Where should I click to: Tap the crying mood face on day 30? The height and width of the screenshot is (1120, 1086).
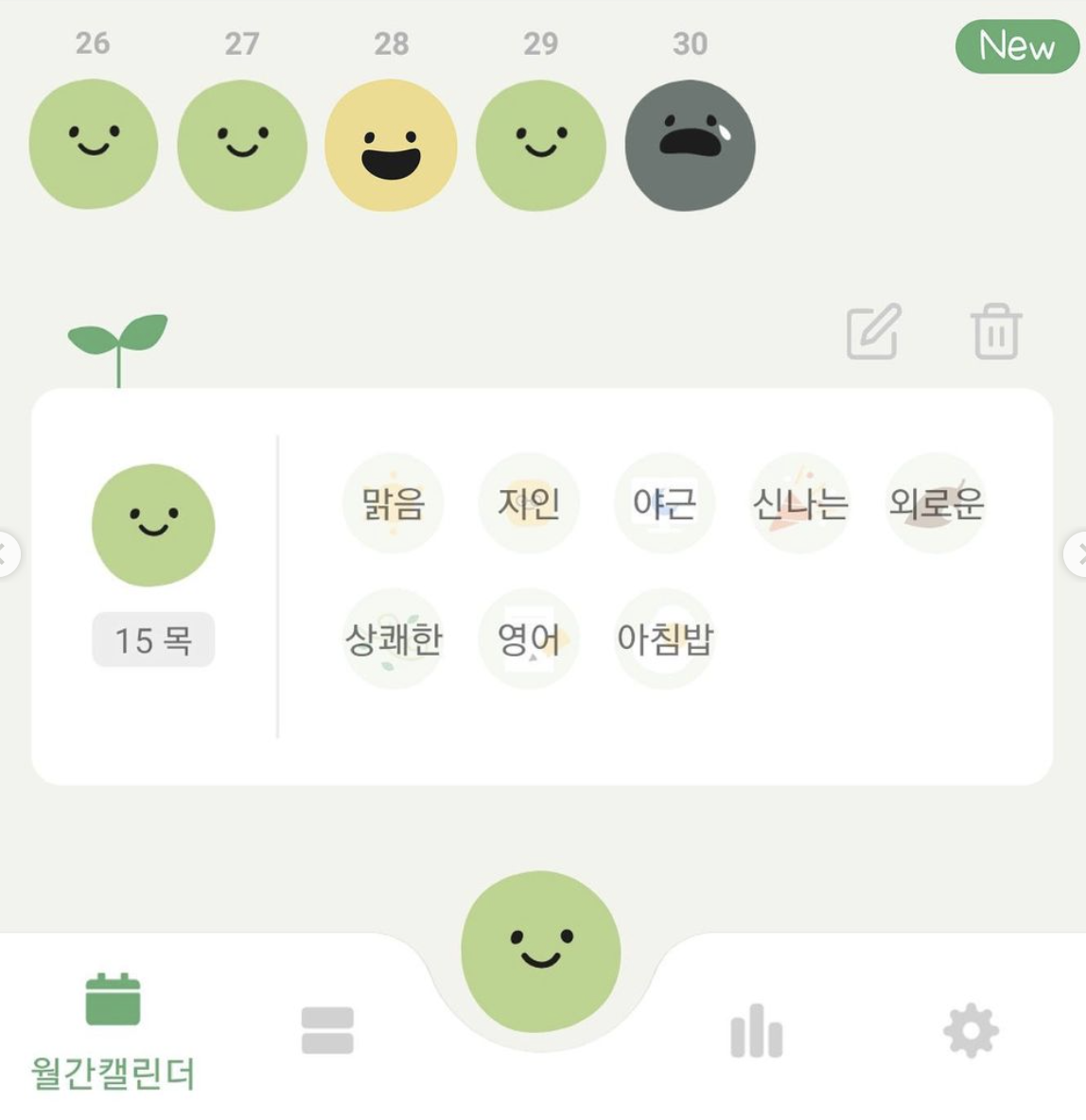[690, 144]
